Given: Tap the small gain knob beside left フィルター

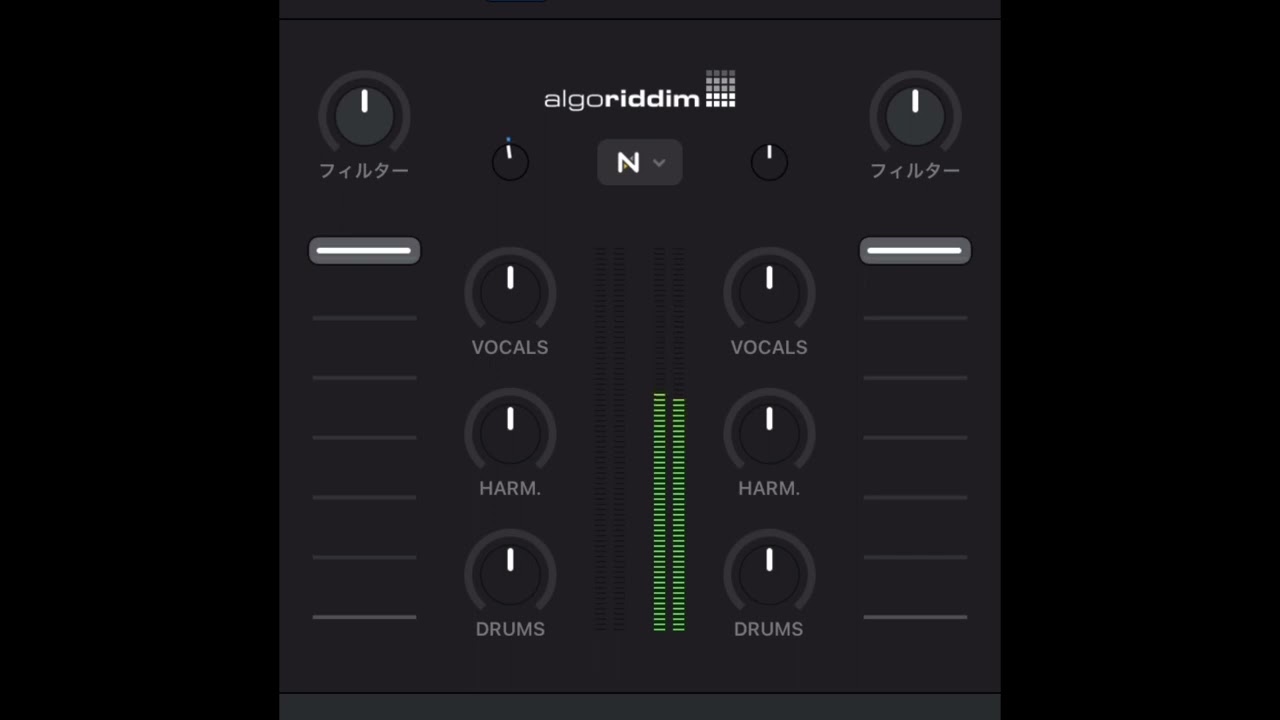Looking at the screenshot, I should pyautogui.click(x=510, y=162).
